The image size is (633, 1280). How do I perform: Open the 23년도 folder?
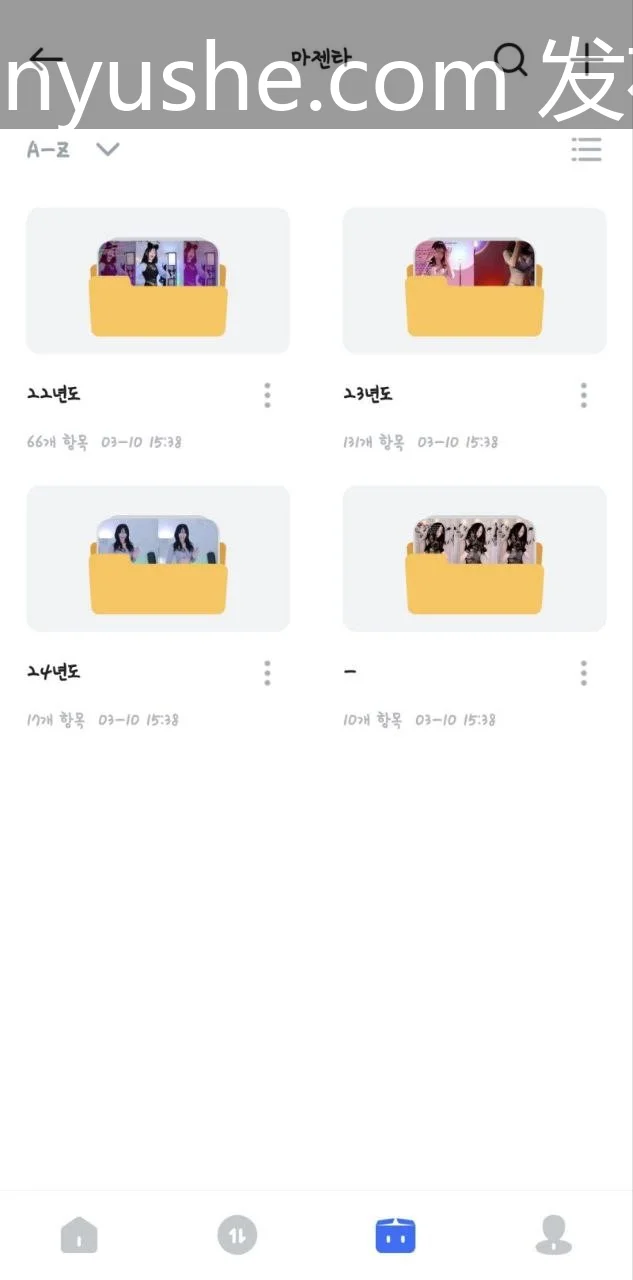coord(475,281)
